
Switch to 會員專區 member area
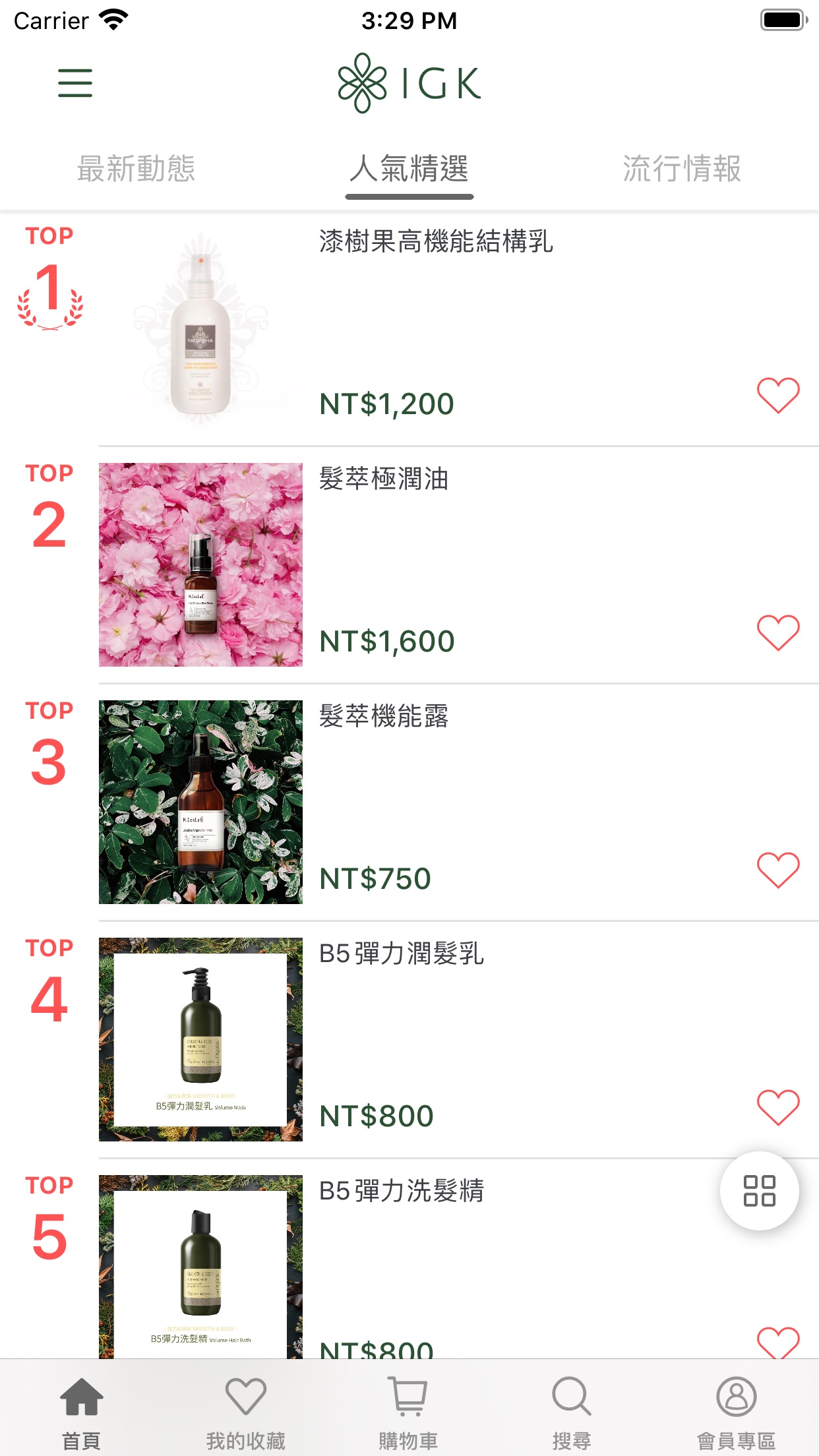point(736,1409)
